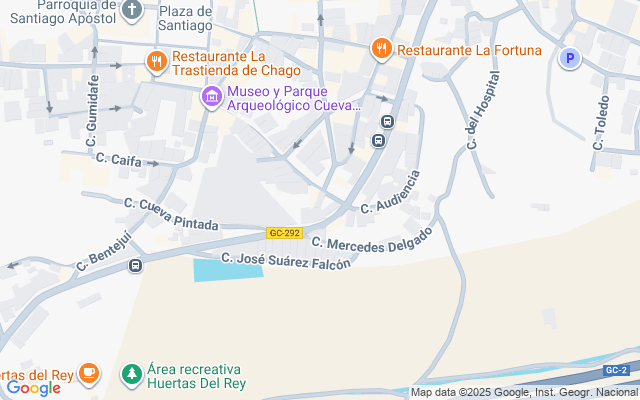
Task: Open Área recreativa Huertas Del Rey pin
Action: coord(131,374)
